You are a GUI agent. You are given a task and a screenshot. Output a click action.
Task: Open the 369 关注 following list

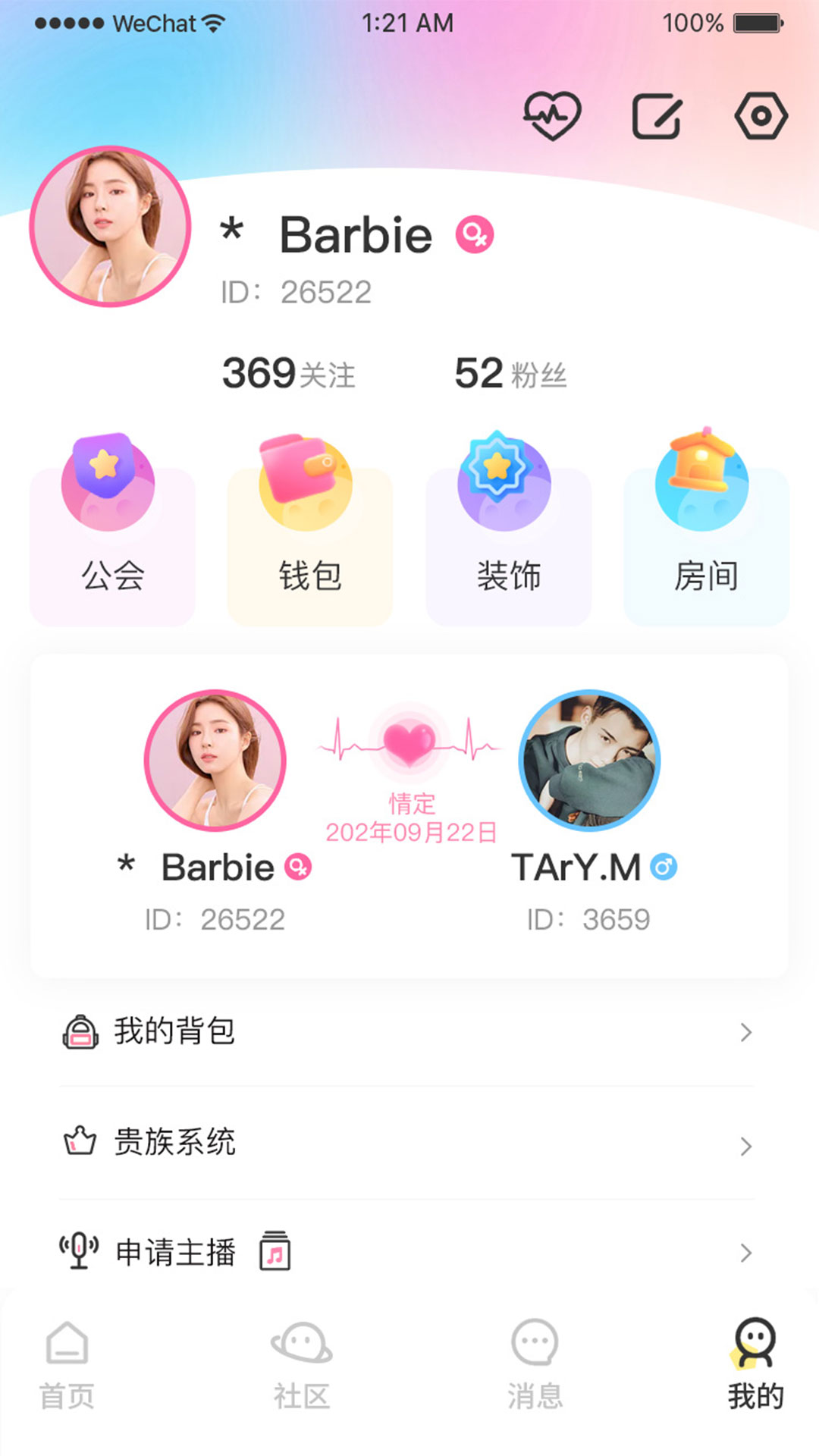tap(287, 372)
